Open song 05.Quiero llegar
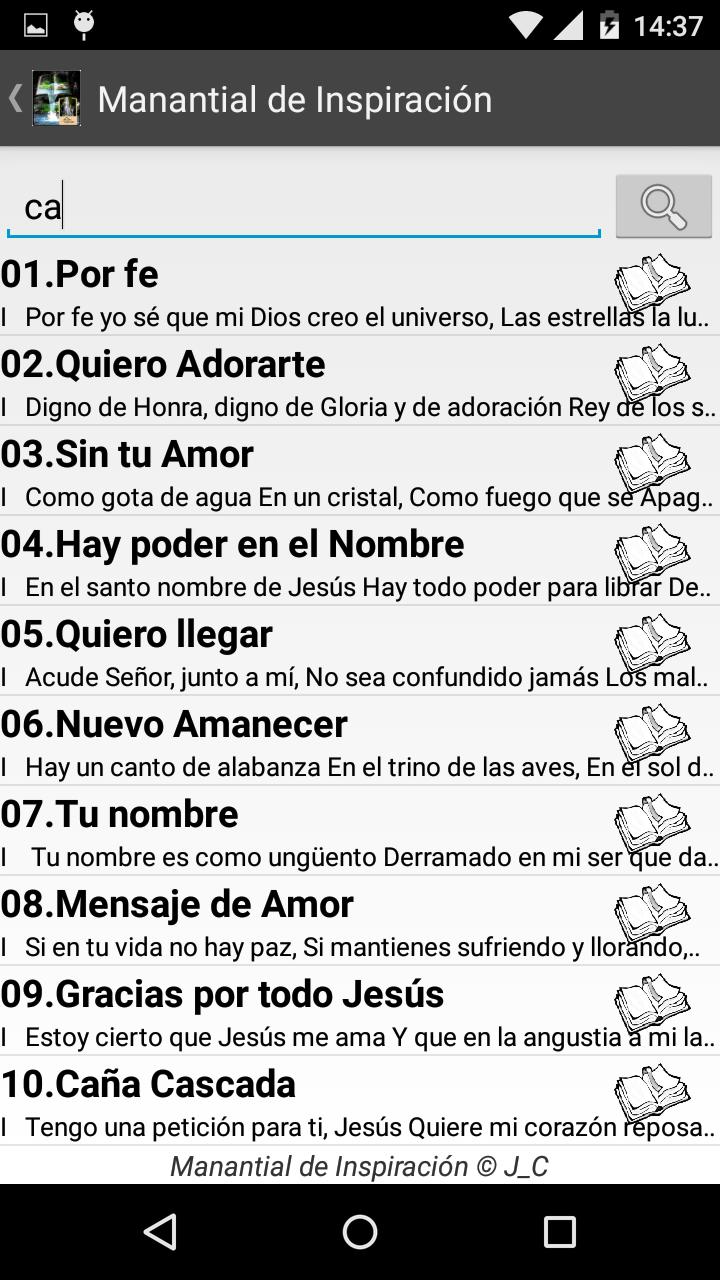Viewport: 720px width, 1280px height. pos(300,651)
